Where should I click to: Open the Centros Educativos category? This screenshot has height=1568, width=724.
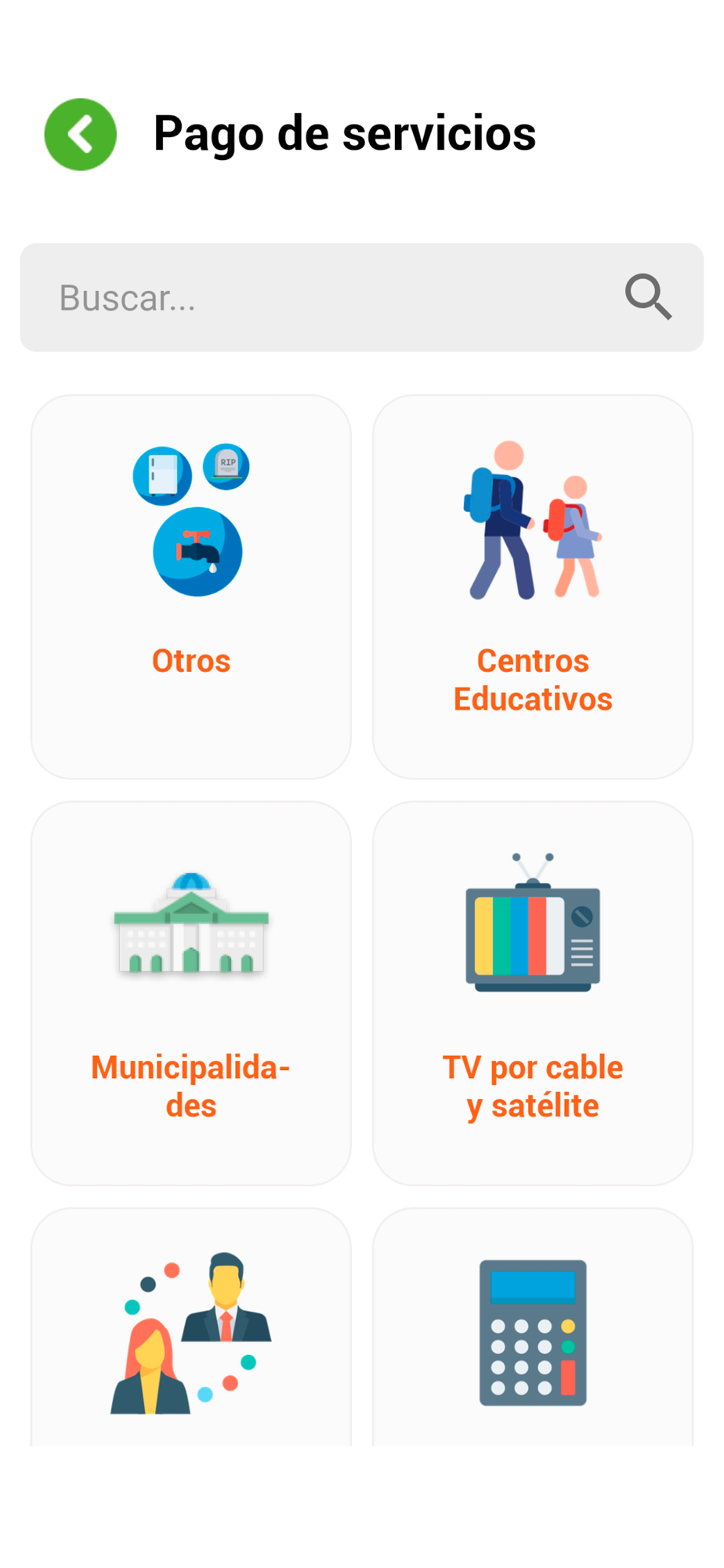click(533, 586)
